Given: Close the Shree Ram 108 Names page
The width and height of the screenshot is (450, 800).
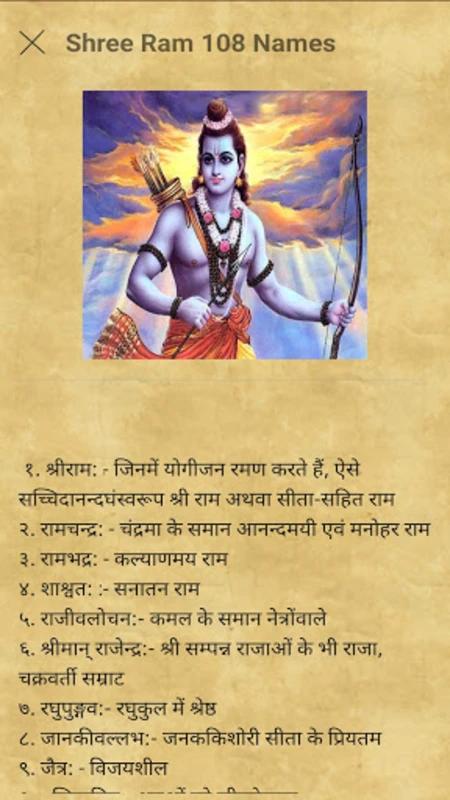Looking at the screenshot, I should 32,43.
